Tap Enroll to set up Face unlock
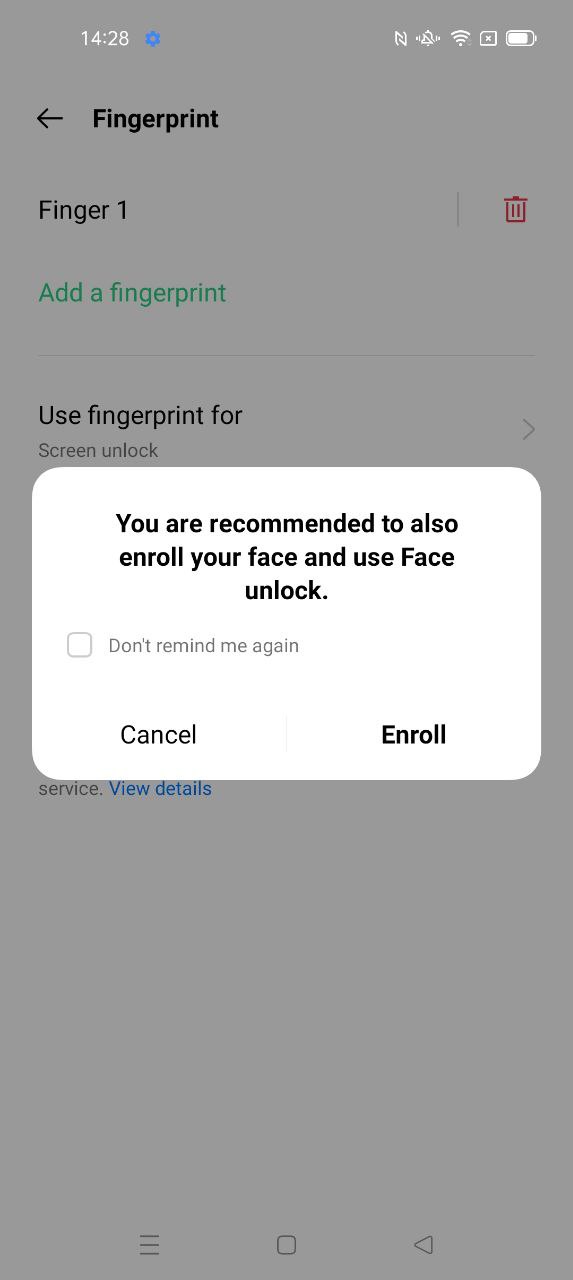 (414, 734)
